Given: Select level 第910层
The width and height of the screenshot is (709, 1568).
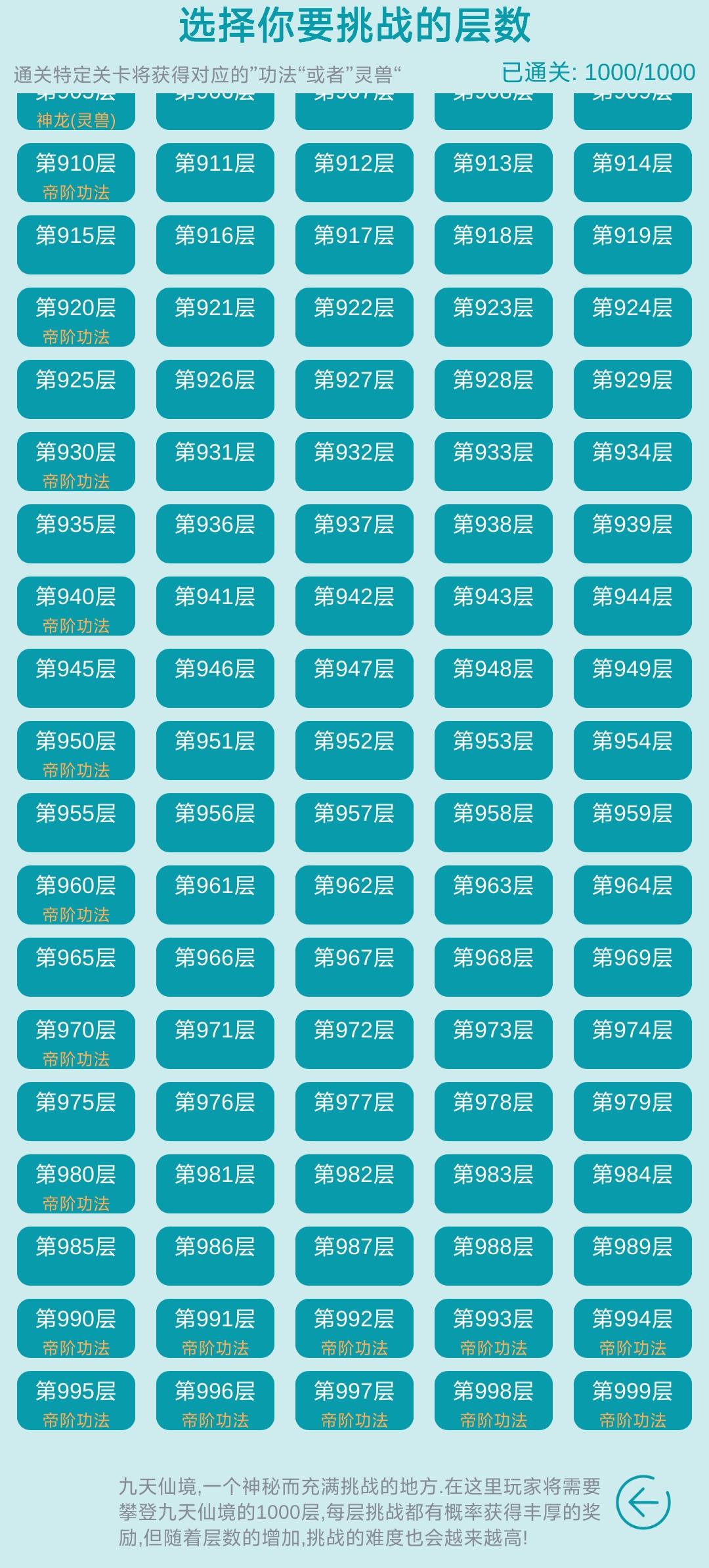Looking at the screenshot, I should coord(76,173).
